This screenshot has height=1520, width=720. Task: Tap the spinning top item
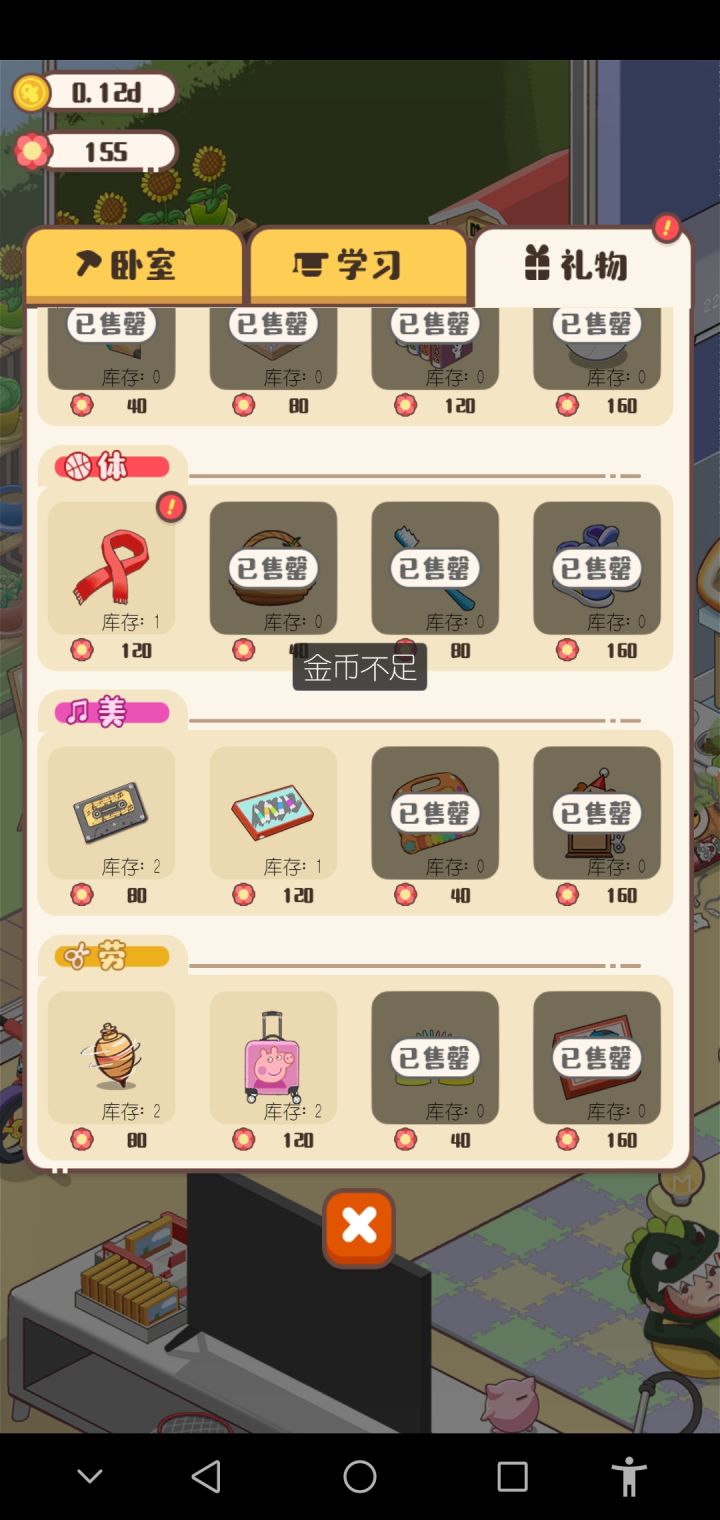[111, 1055]
